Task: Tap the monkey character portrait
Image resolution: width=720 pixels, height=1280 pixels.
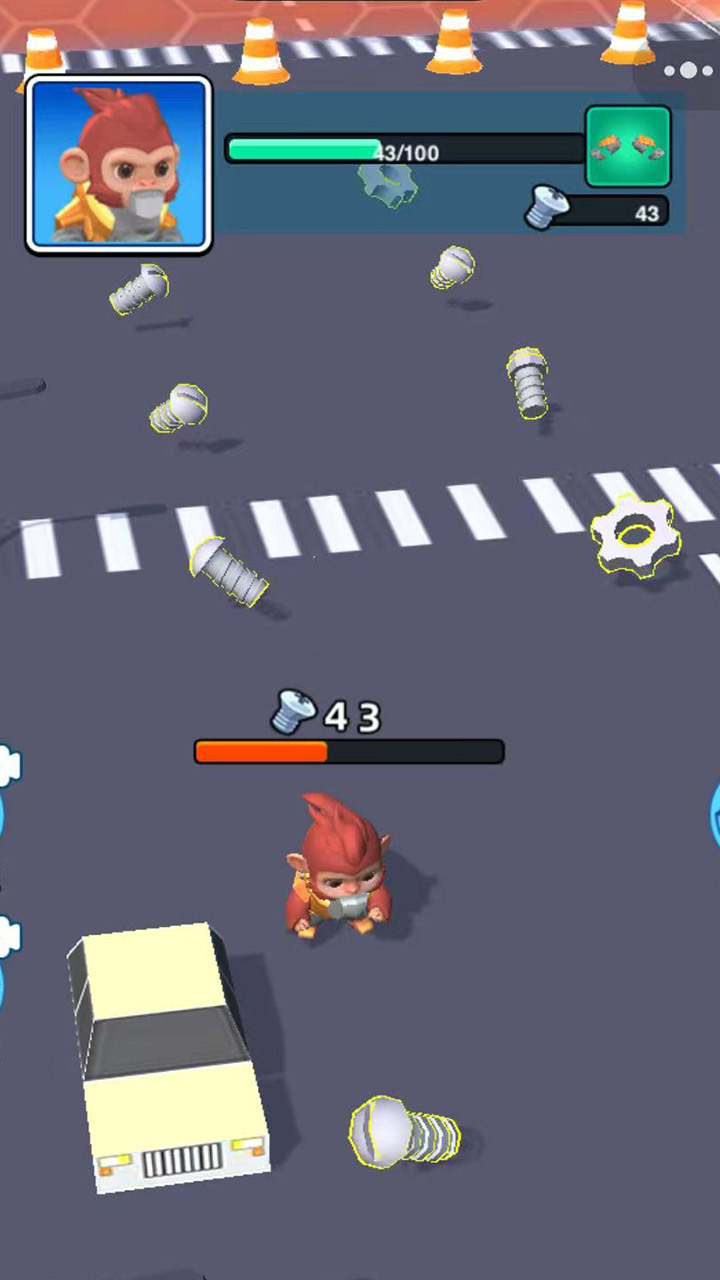Action: [x=119, y=164]
